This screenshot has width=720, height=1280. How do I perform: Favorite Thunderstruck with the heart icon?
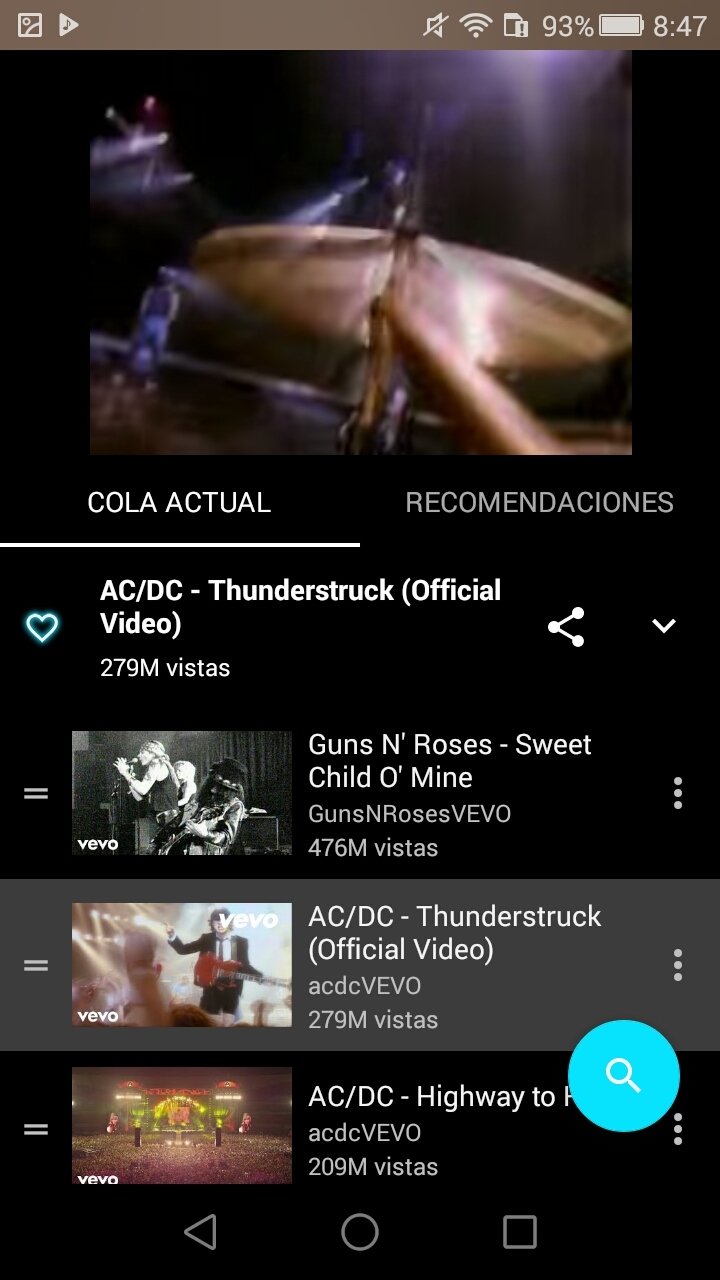42,627
